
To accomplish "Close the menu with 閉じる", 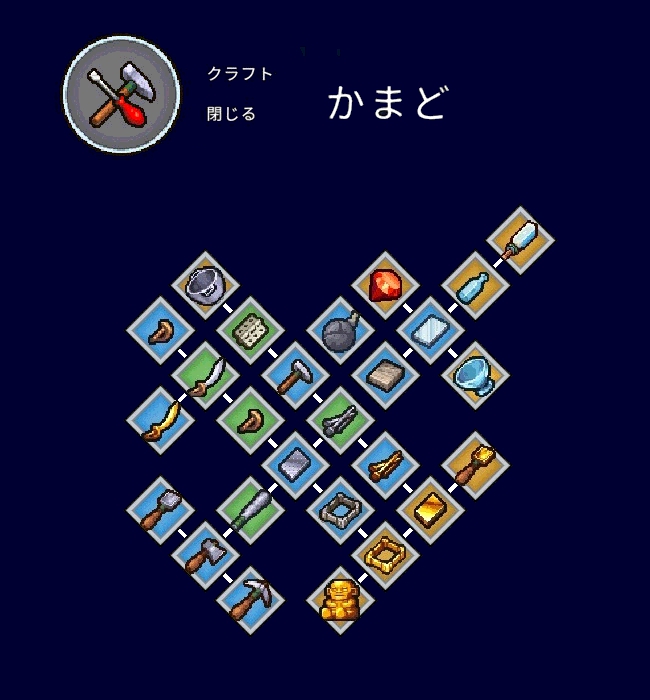I will pyautogui.click(x=232, y=114).
